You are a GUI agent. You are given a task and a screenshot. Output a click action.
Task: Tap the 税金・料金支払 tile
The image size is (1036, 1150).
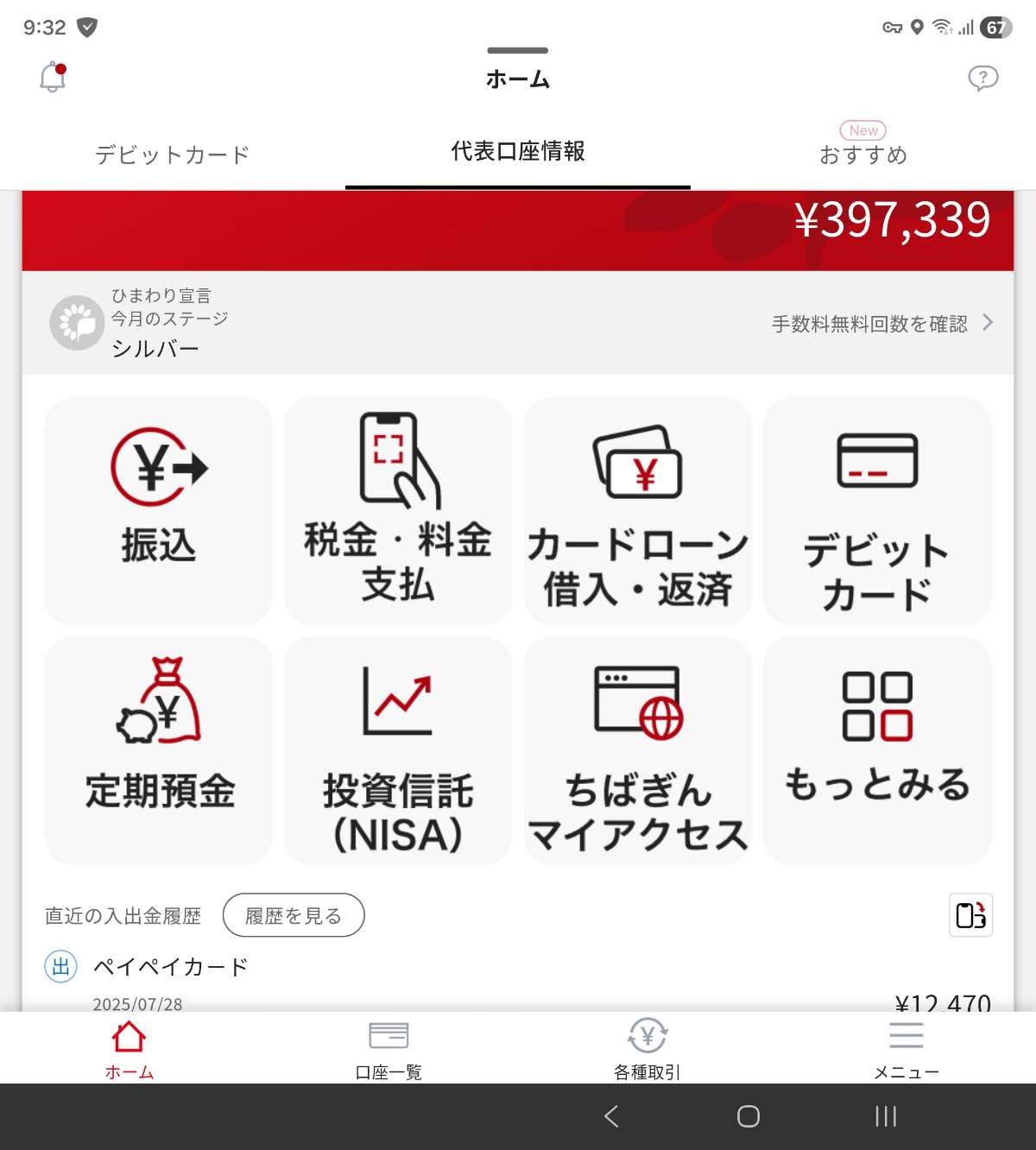pos(398,510)
